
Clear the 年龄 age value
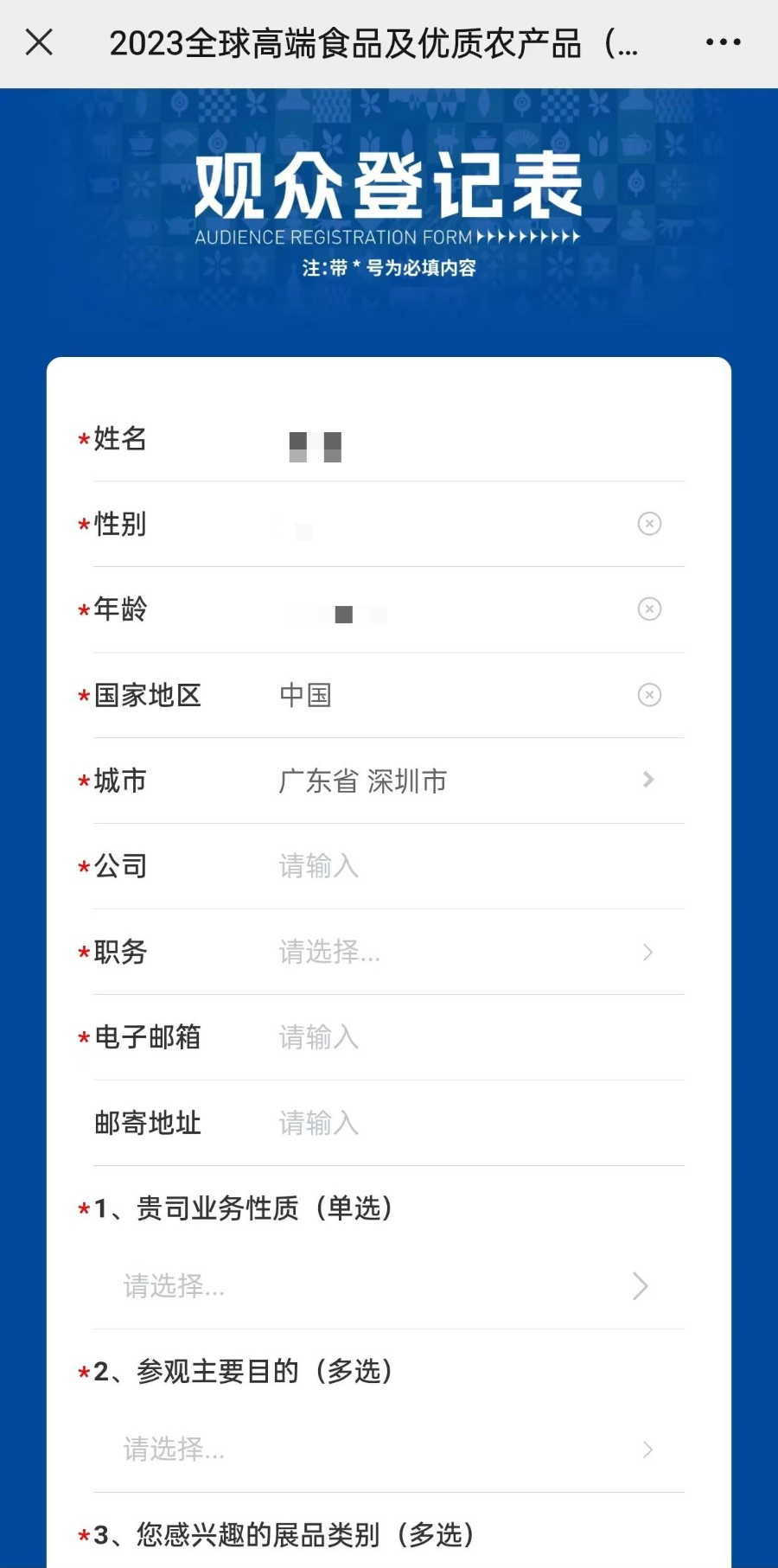click(x=649, y=609)
